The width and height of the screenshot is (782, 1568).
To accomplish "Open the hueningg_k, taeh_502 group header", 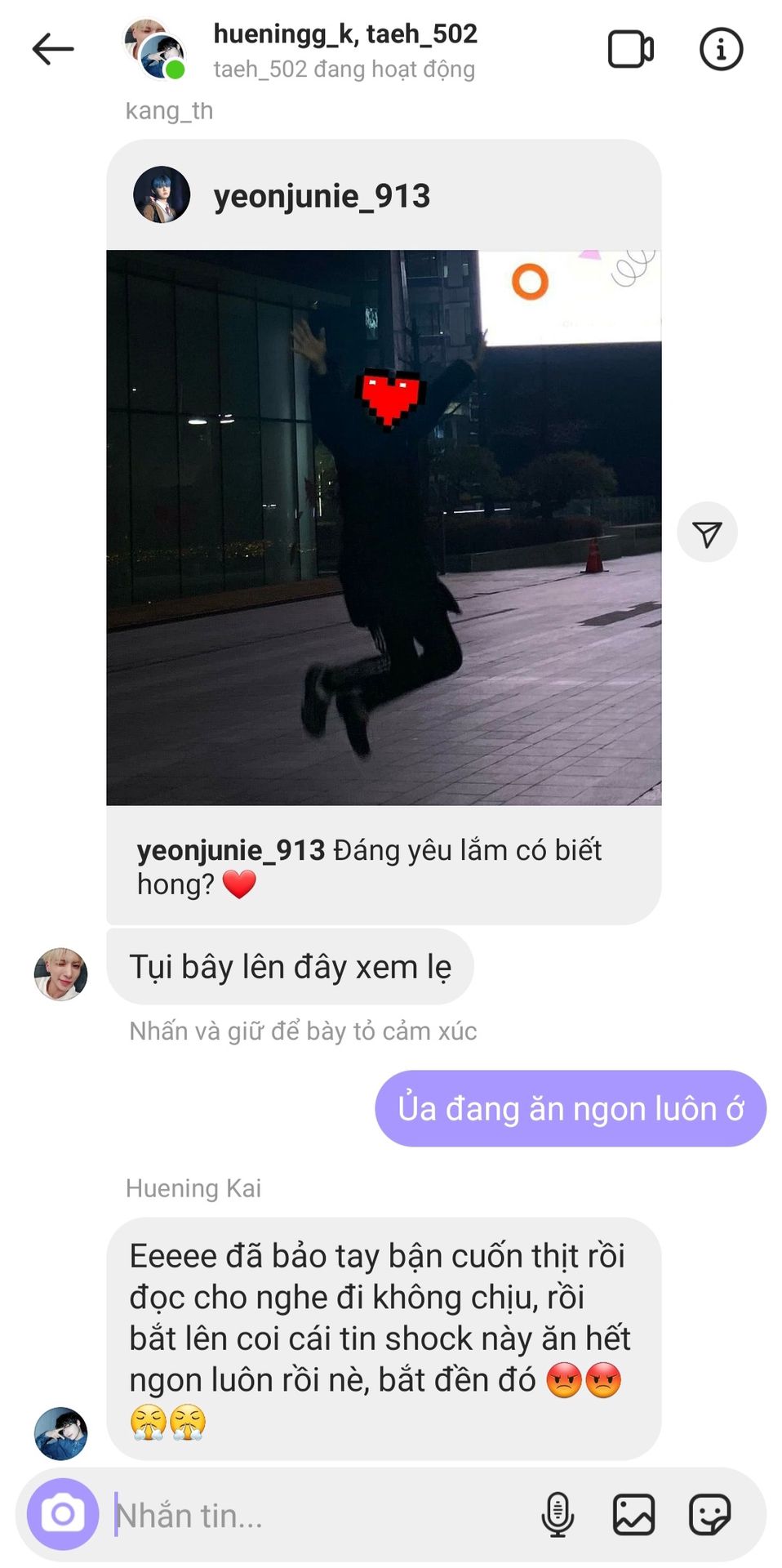I will coord(344,49).
